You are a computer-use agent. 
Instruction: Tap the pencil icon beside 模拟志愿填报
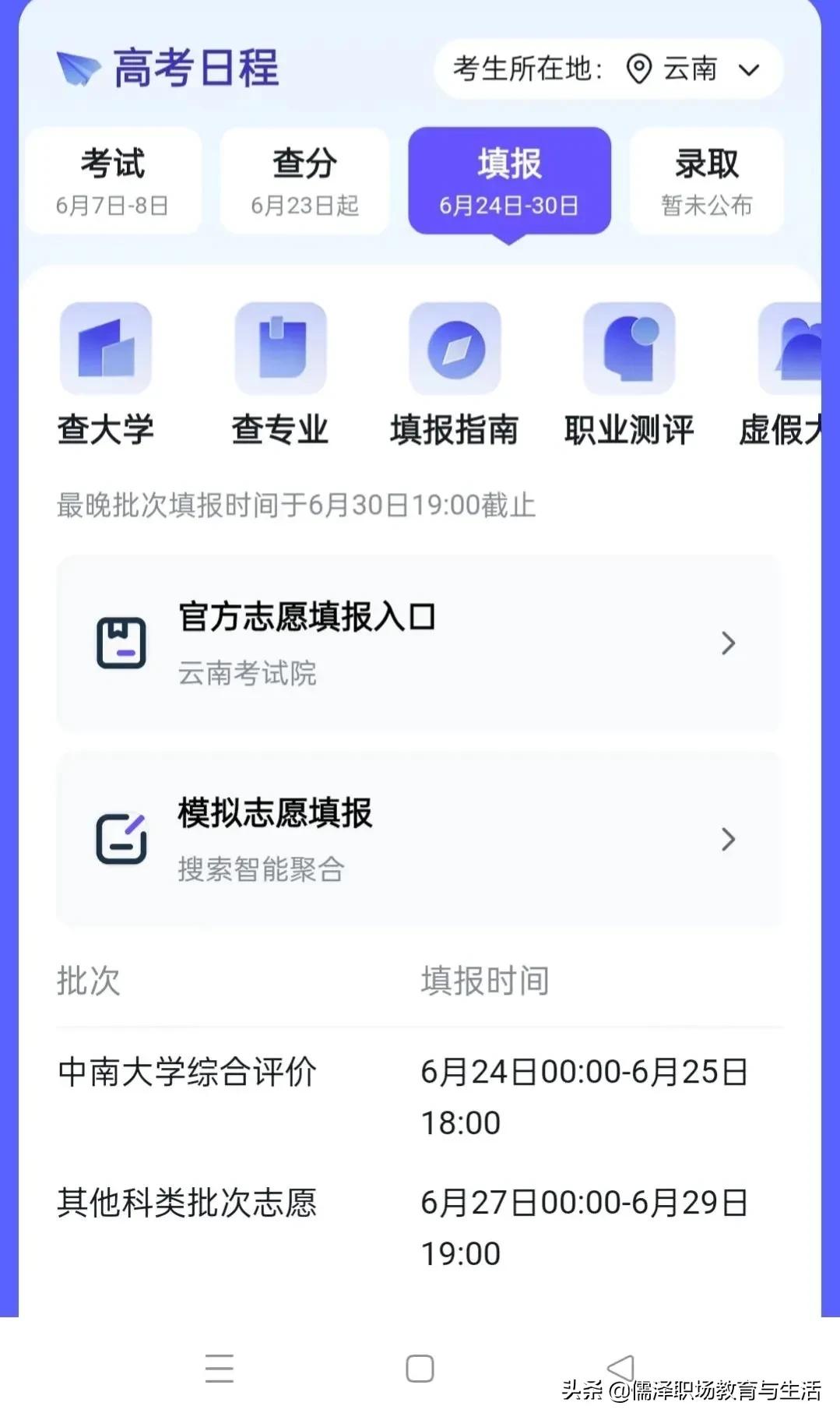click(123, 840)
